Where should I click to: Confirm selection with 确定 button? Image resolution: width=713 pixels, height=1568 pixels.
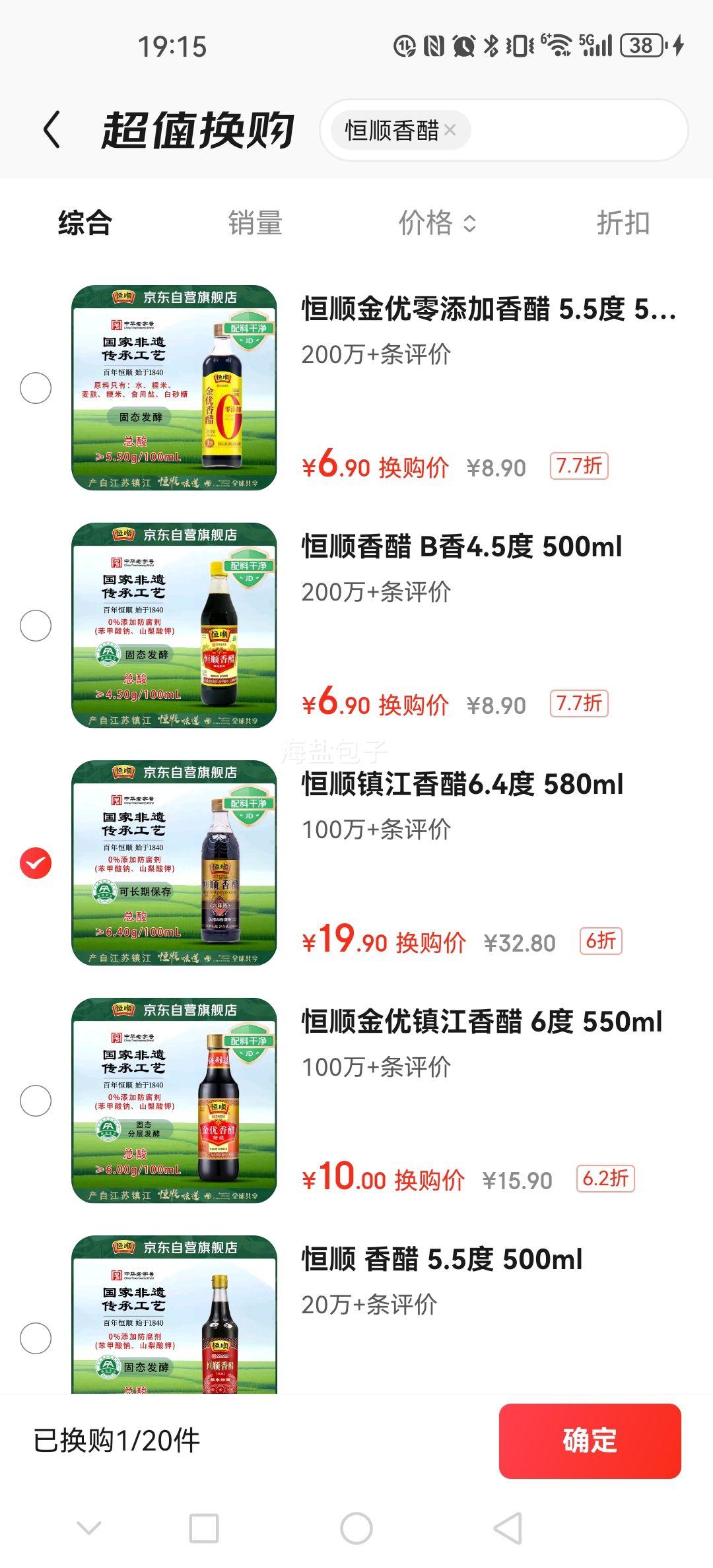pyautogui.click(x=590, y=1441)
